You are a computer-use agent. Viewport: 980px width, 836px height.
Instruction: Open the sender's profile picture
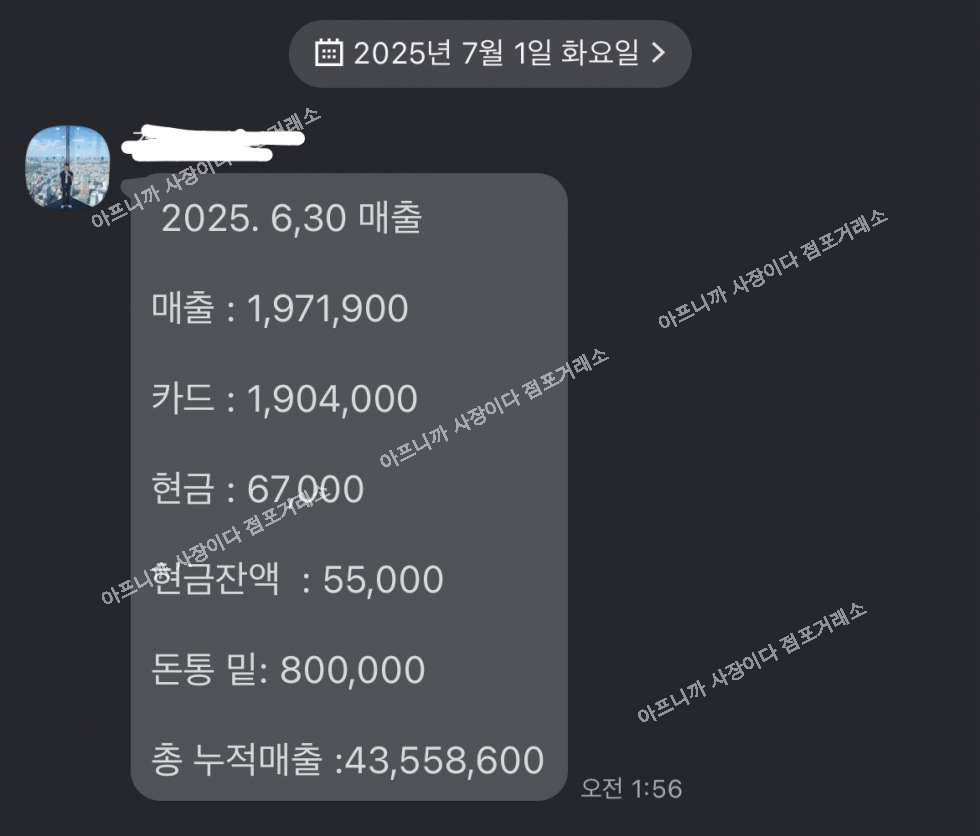pyautogui.click(x=67, y=167)
